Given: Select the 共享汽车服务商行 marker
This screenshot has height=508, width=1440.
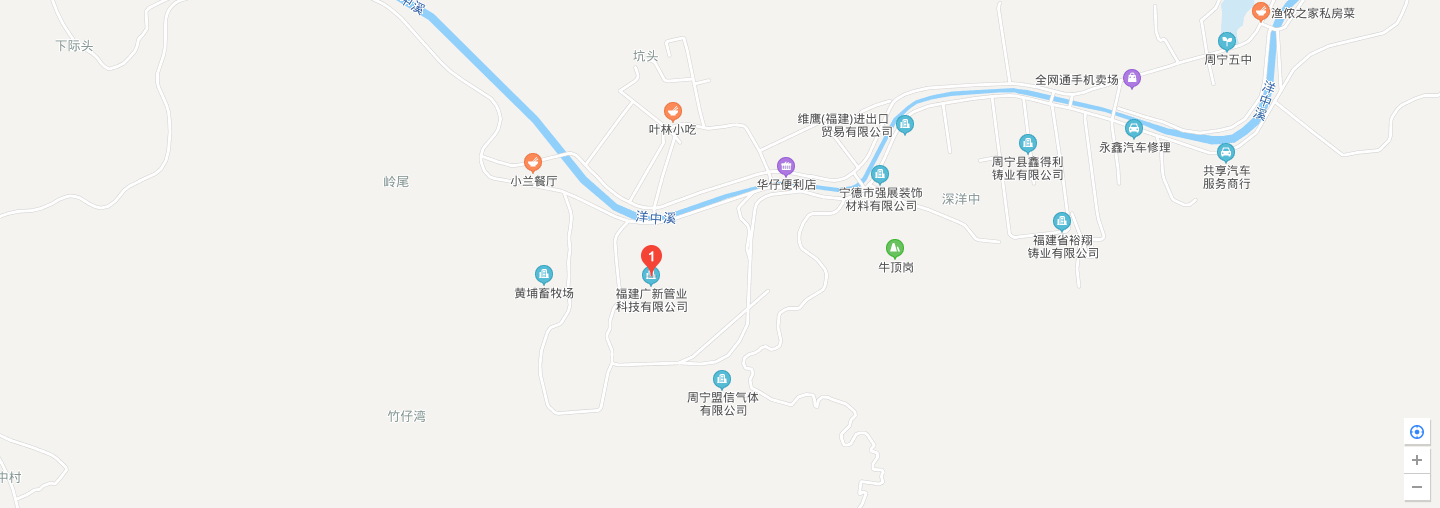Looking at the screenshot, I should tap(1226, 153).
